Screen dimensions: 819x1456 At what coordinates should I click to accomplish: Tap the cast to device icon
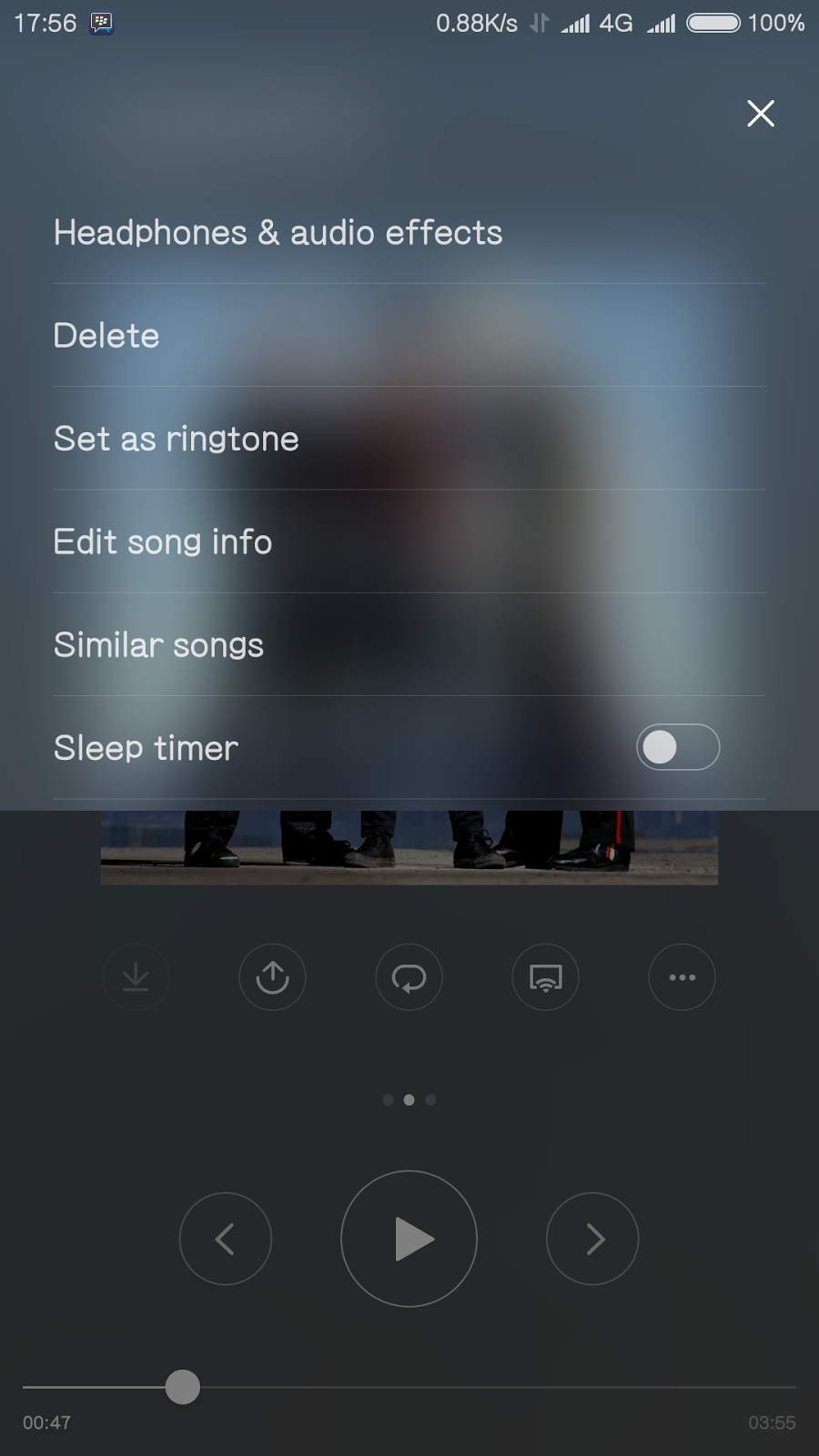545,976
